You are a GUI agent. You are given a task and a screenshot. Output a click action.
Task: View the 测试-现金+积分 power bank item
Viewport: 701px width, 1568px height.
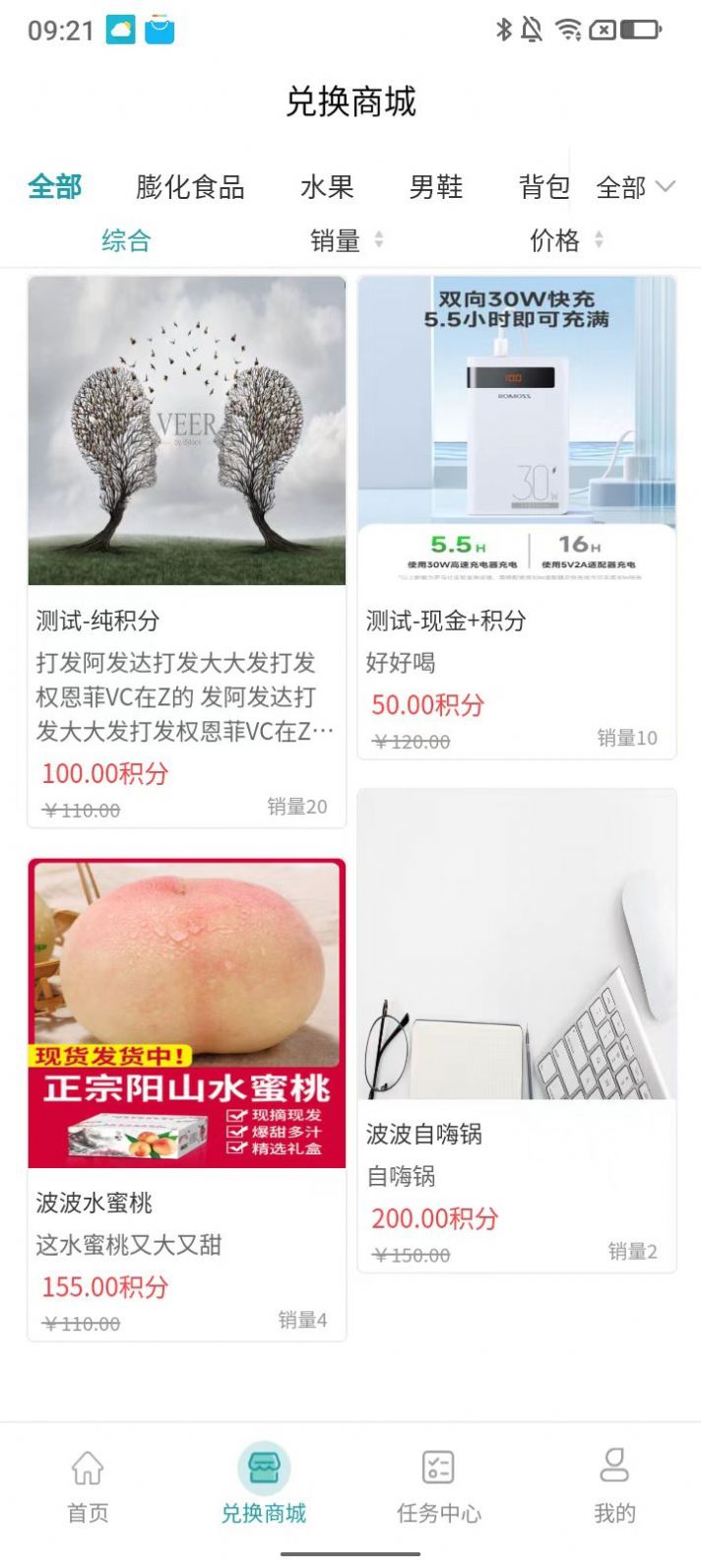point(517,517)
